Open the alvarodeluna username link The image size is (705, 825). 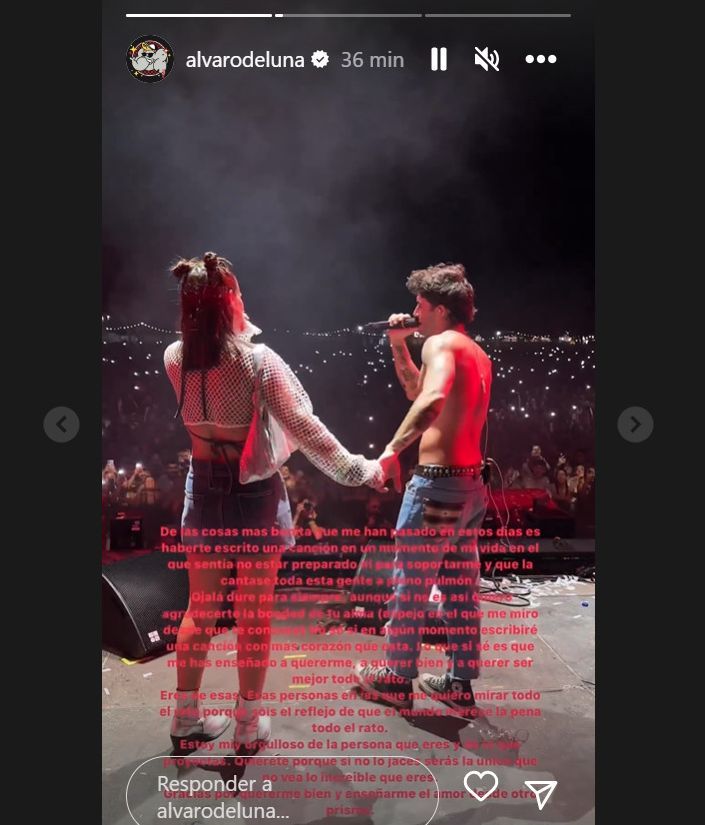[x=246, y=59]
